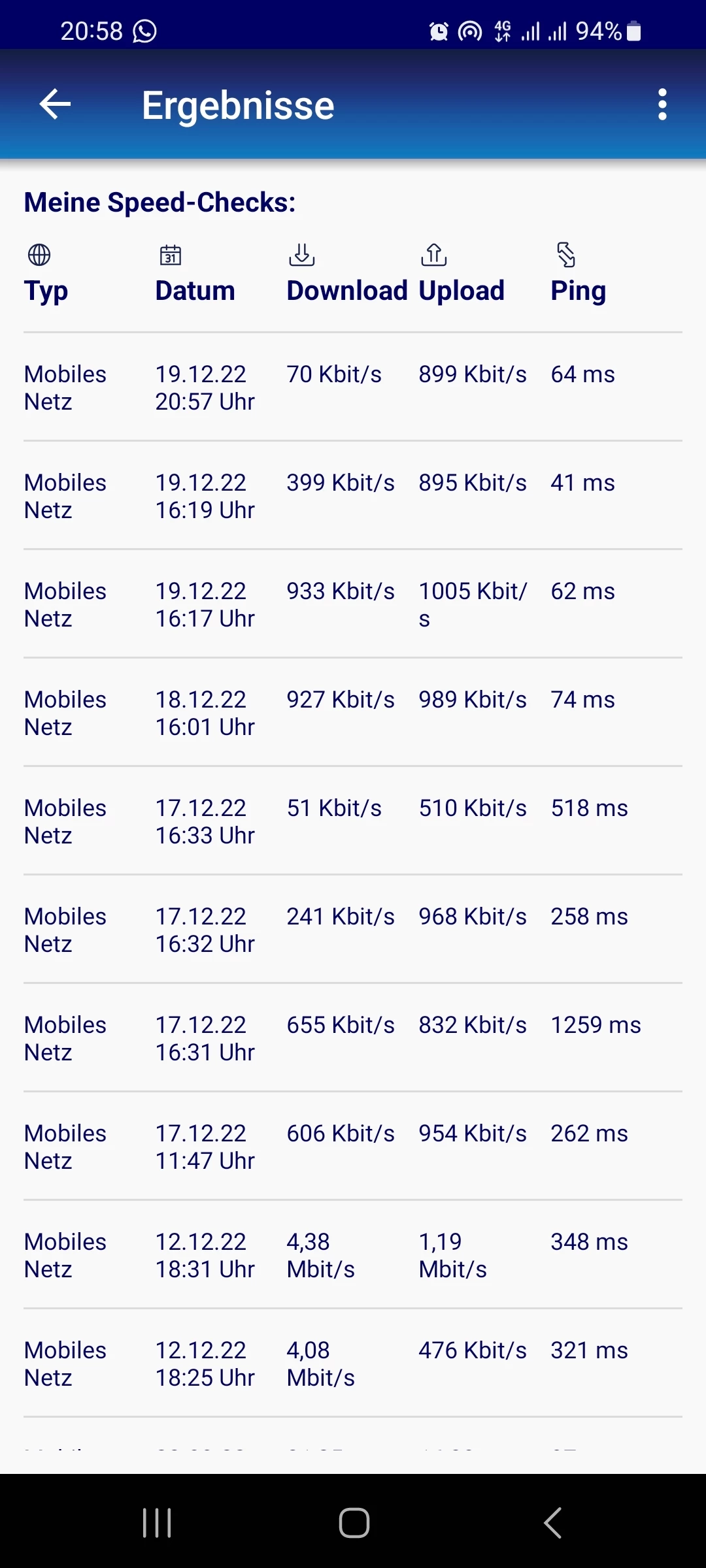The width and height of the screenshot is (706, 1568).
Task: Tap the WhatsApp icon in status bar
Action: (x=145, y=31)
